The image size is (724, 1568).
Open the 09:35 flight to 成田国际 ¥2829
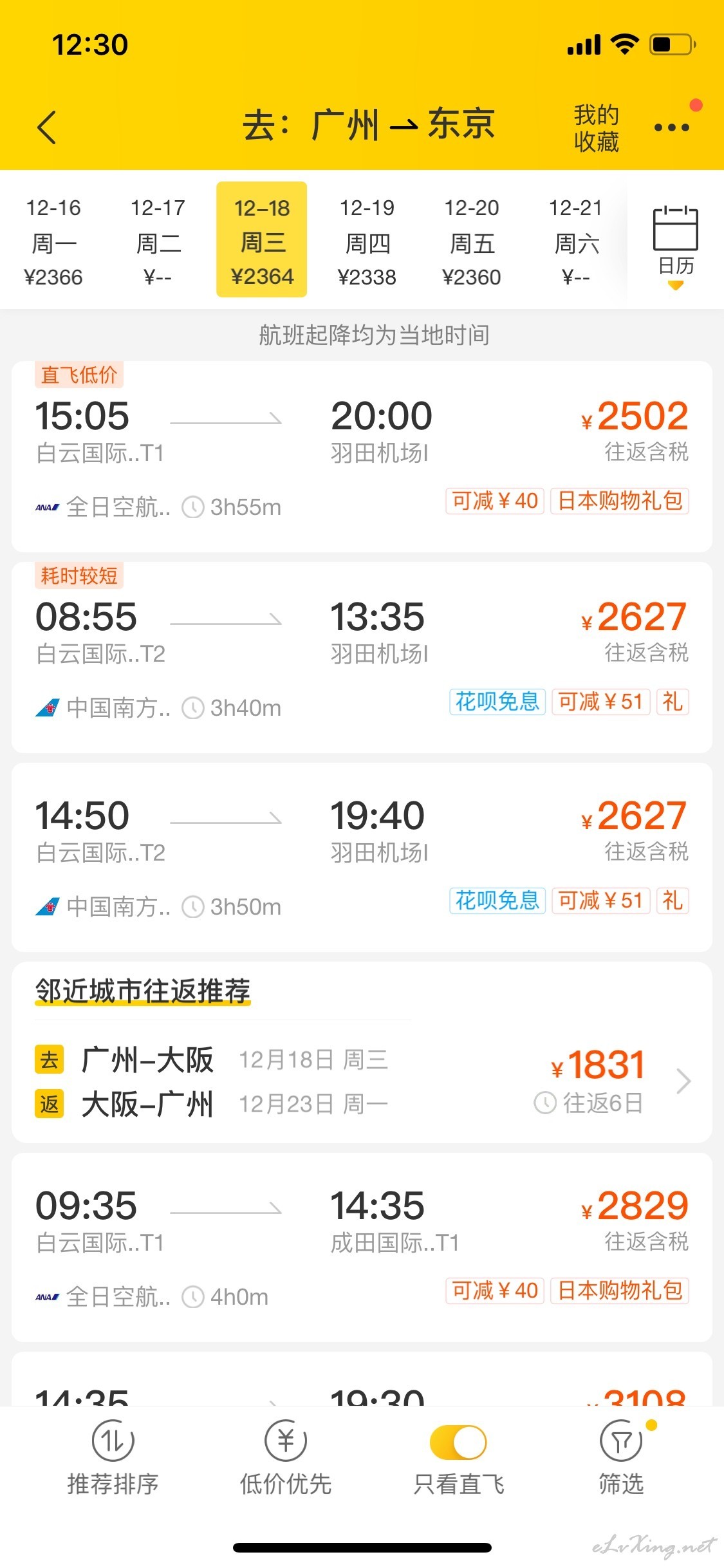coord(362,1247)
